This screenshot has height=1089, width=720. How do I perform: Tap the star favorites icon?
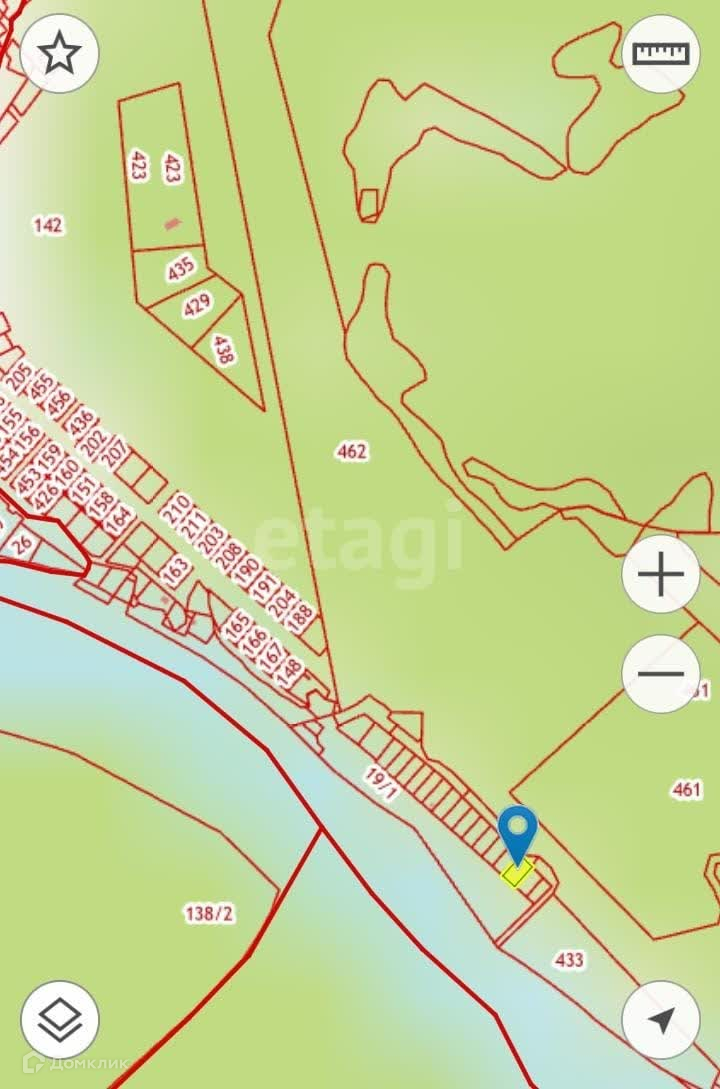coord(60,54)
